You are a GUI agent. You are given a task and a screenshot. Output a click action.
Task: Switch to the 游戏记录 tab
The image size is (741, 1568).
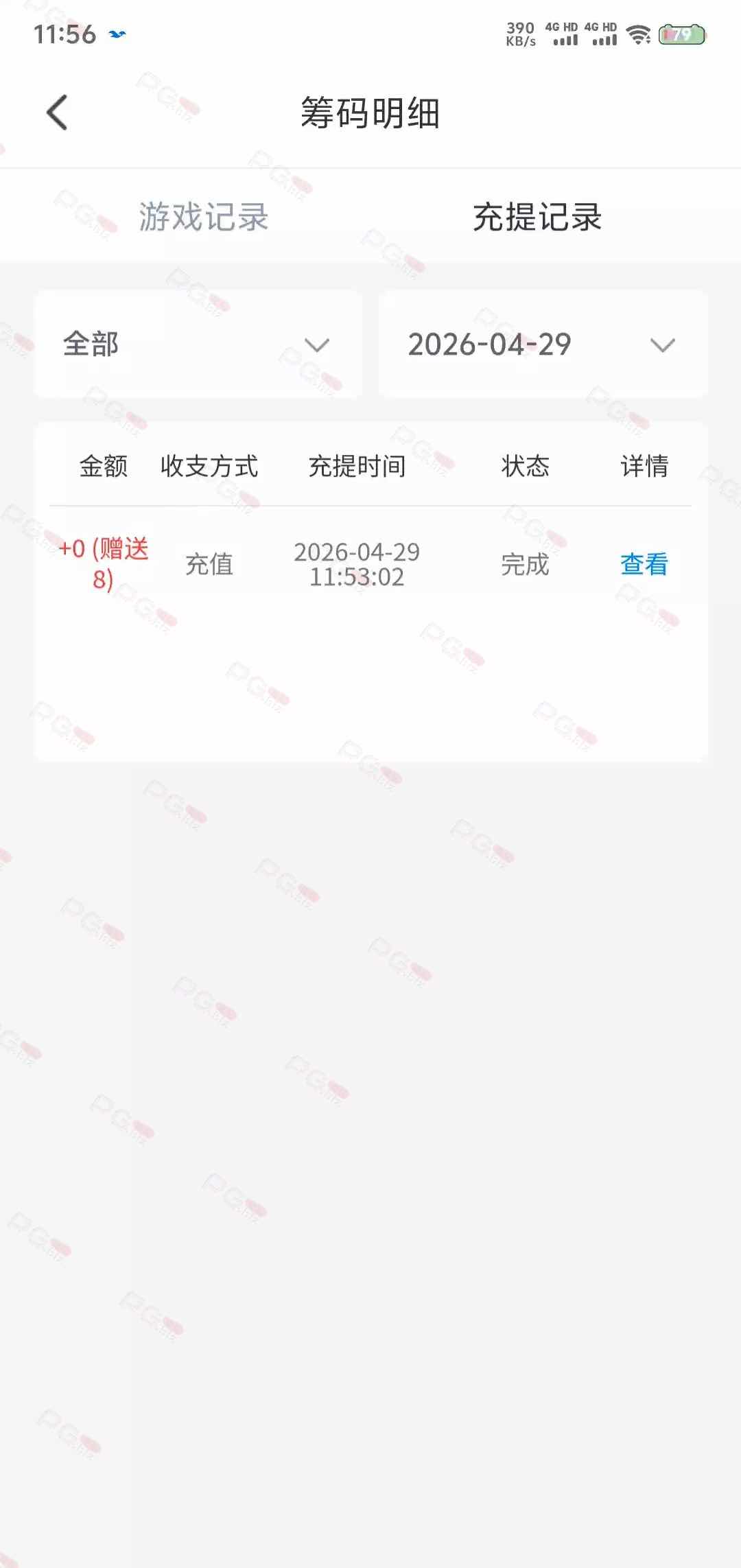203,218
